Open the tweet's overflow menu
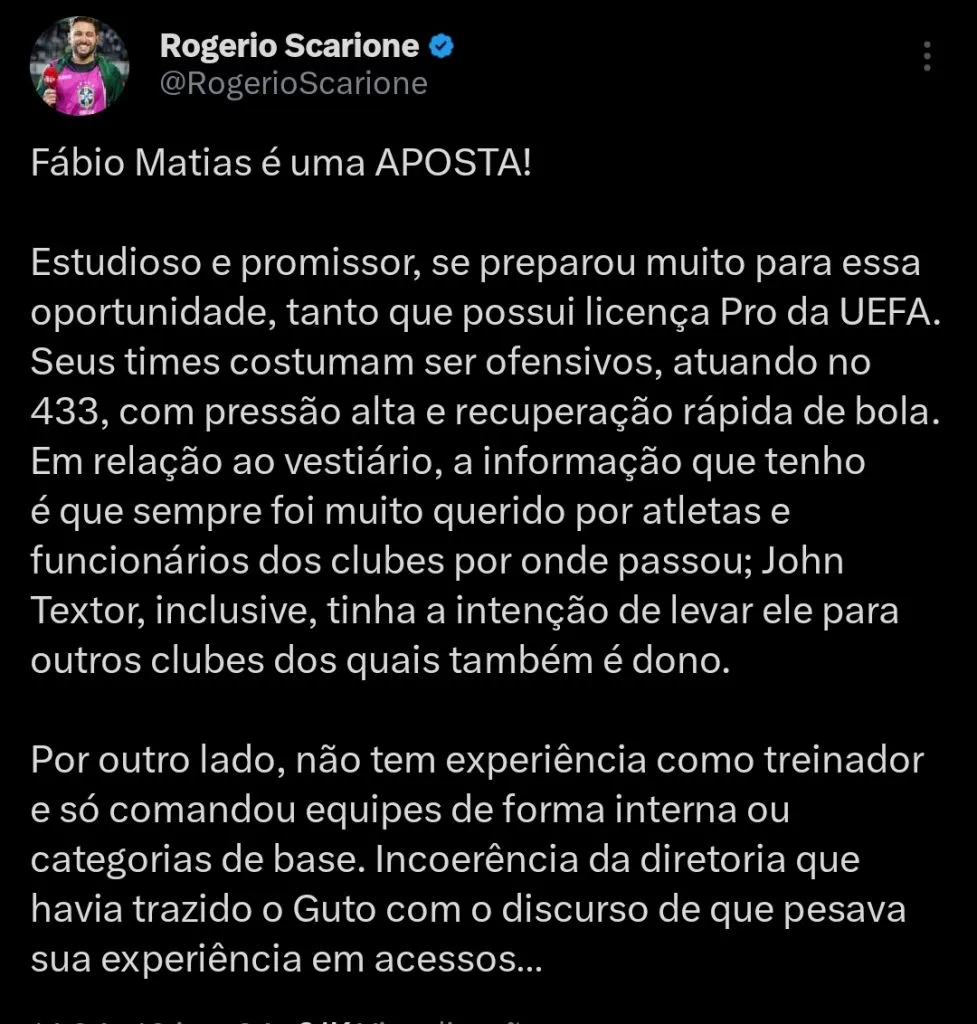This screenshot has width=977, height=1024. click(x=928, y=56)
